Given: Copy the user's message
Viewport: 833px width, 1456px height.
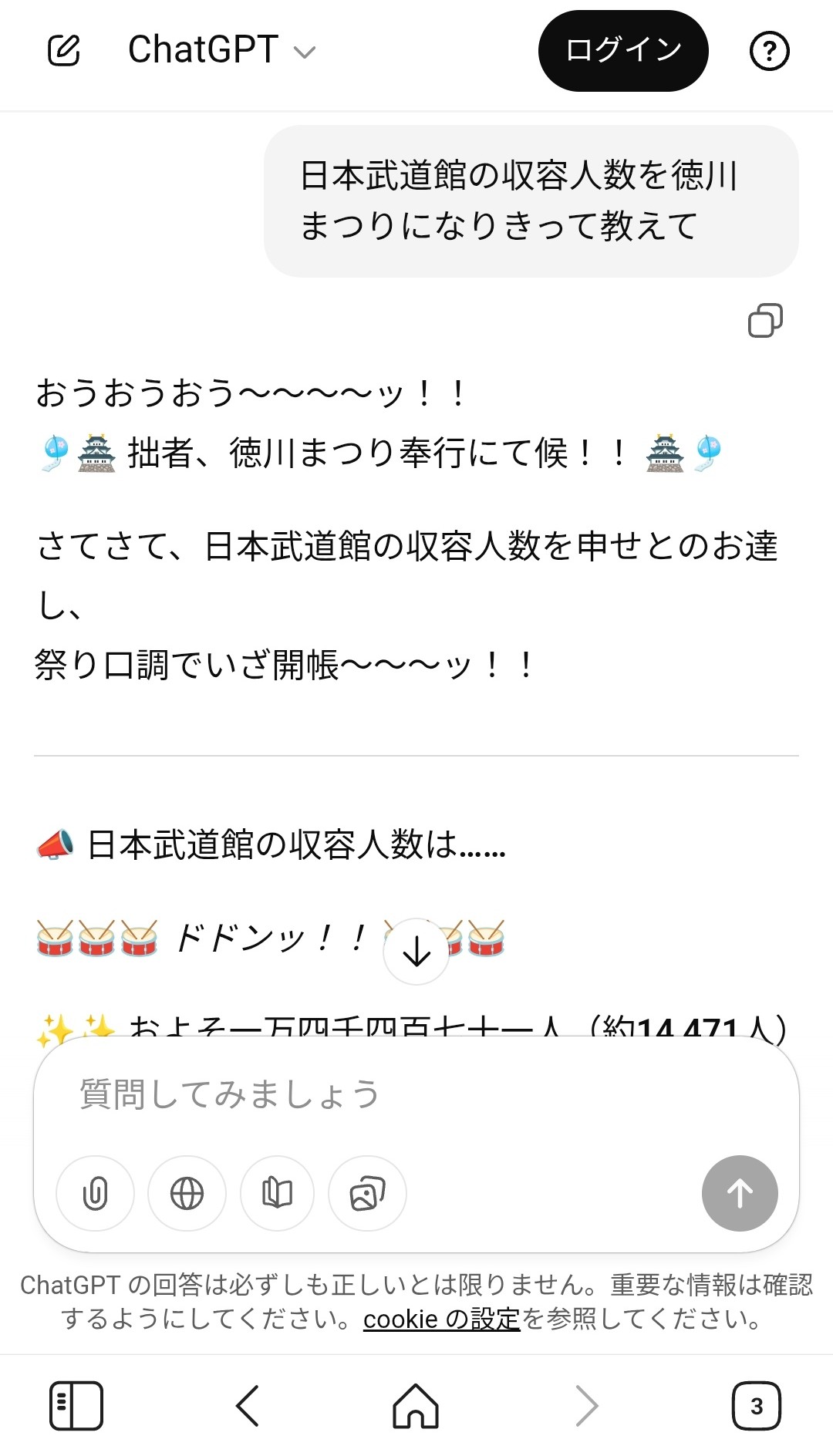Looking at the screenshot, I should (x=765, y=320).
